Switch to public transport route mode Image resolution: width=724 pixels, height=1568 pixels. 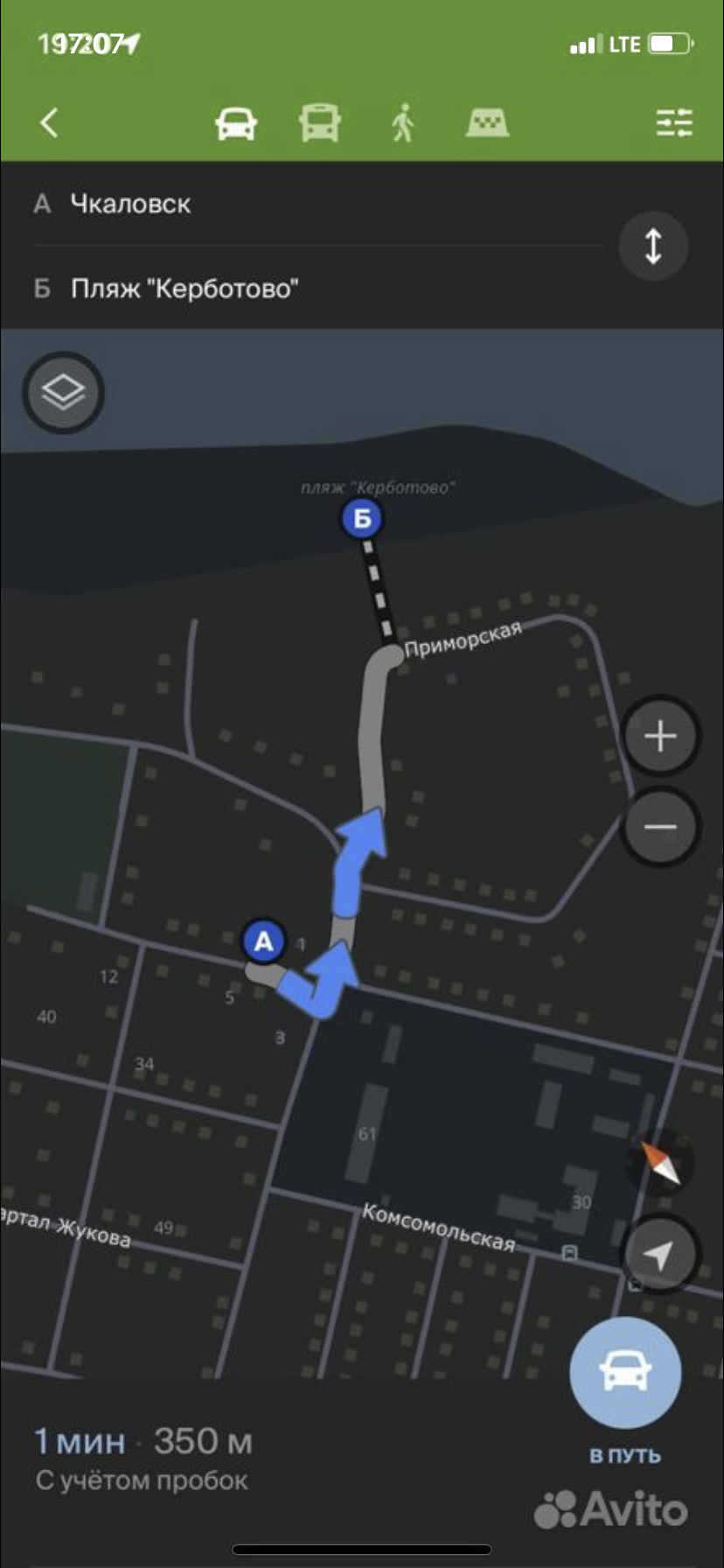[x=320, y=122]
